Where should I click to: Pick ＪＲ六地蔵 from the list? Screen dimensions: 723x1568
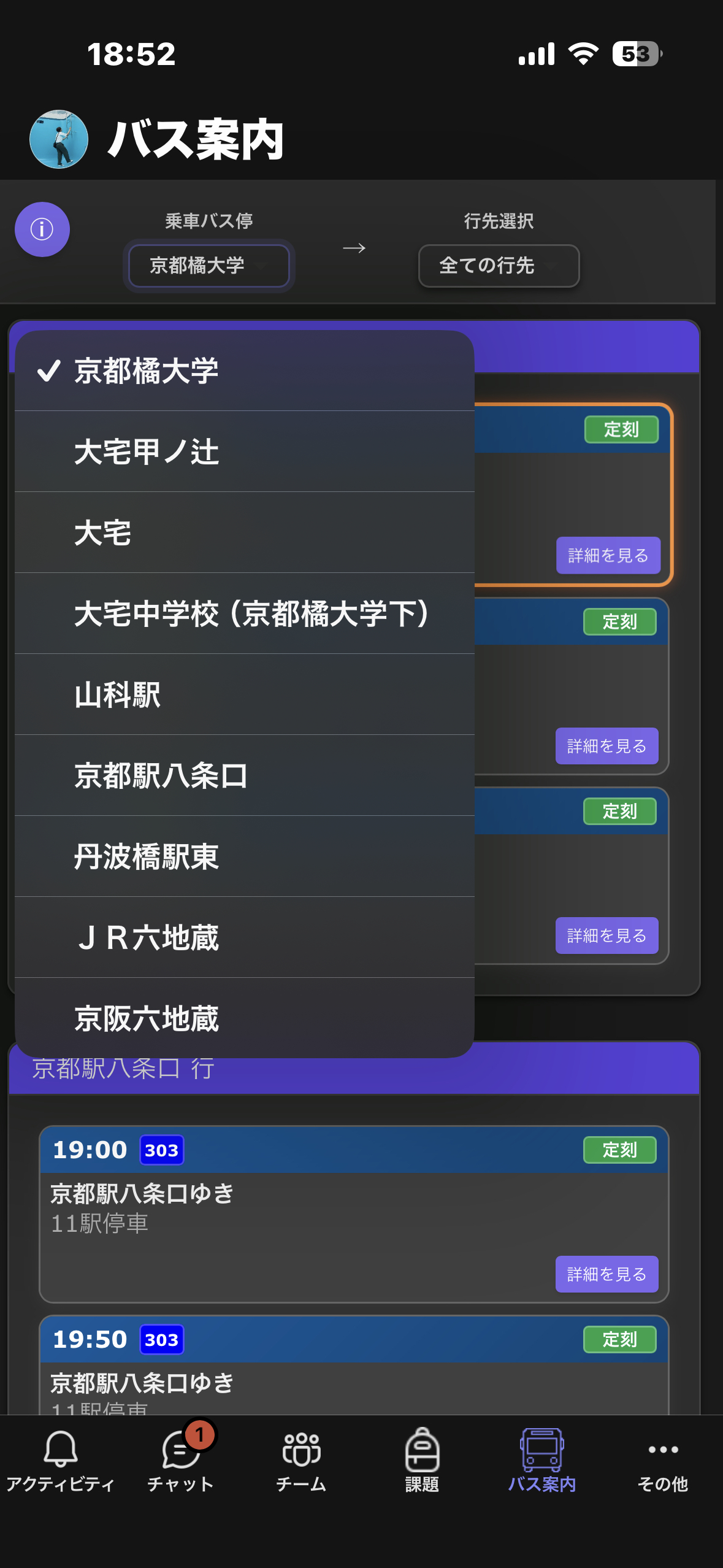click(x=244, y=937)
